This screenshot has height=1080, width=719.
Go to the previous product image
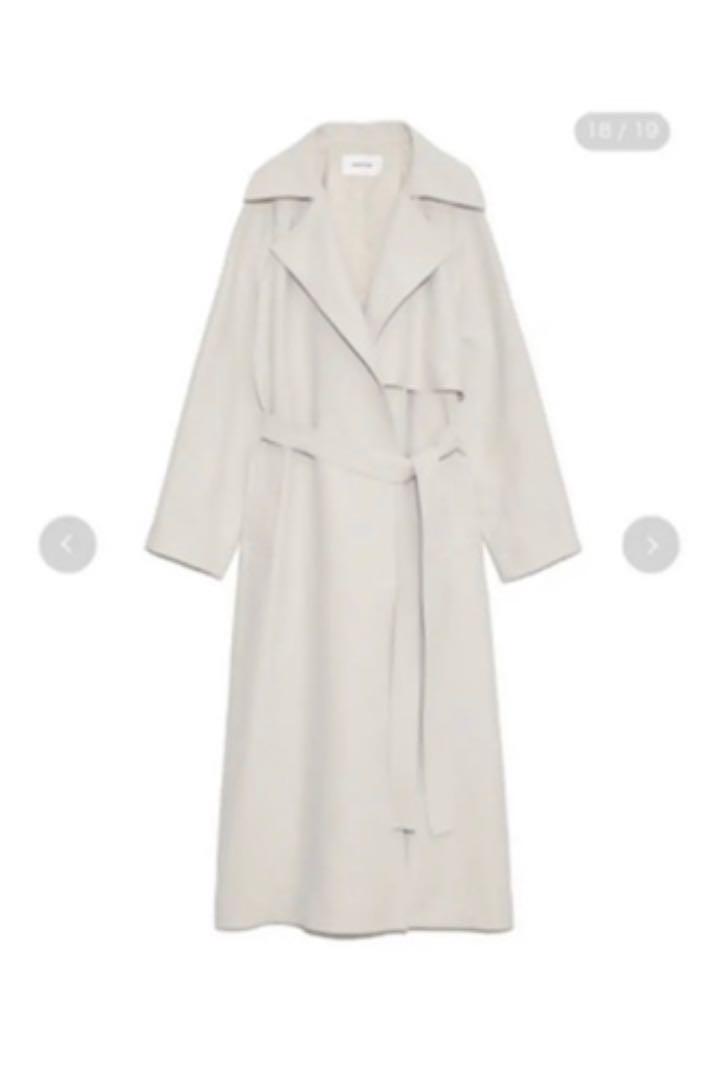(x=67, y=544)
